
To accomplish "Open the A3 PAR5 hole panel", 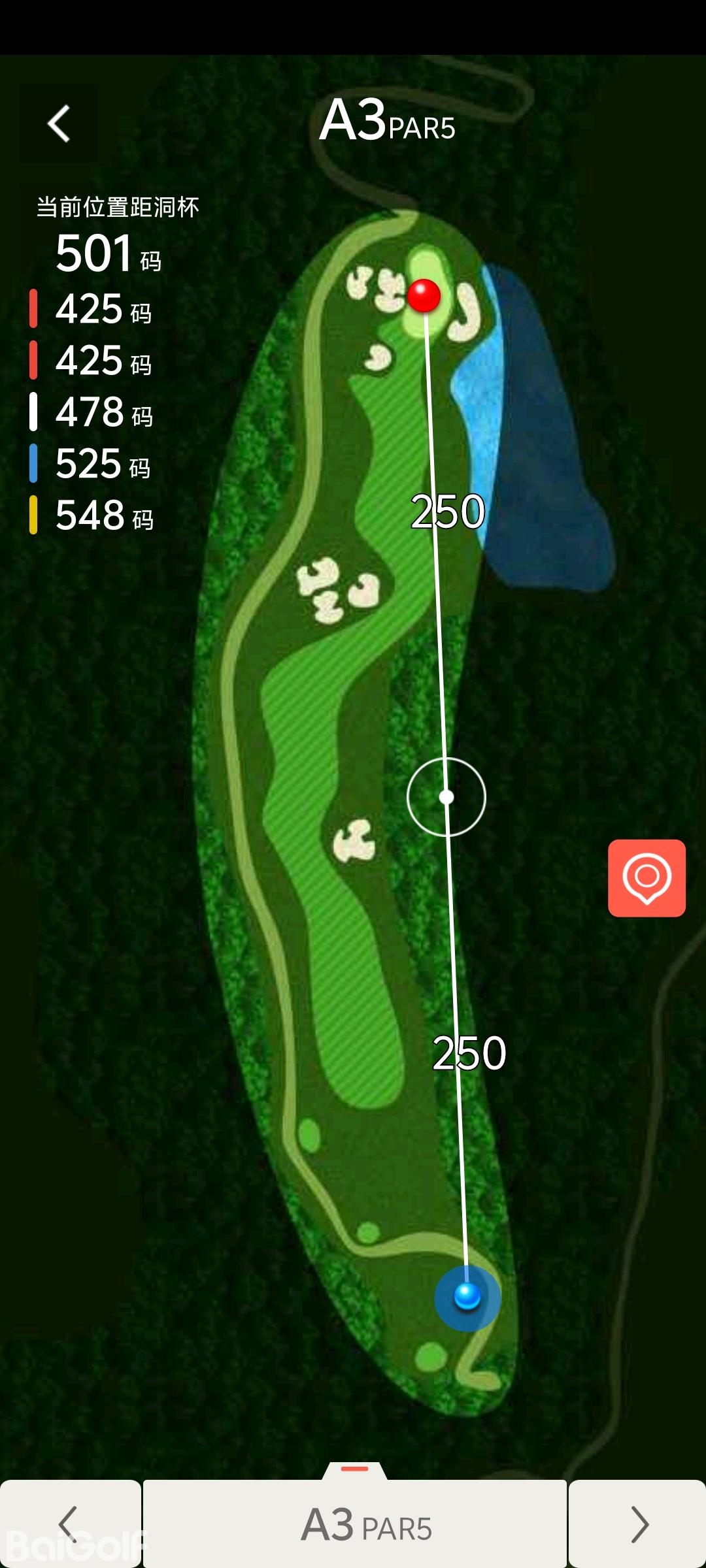I will point(355,1524).
